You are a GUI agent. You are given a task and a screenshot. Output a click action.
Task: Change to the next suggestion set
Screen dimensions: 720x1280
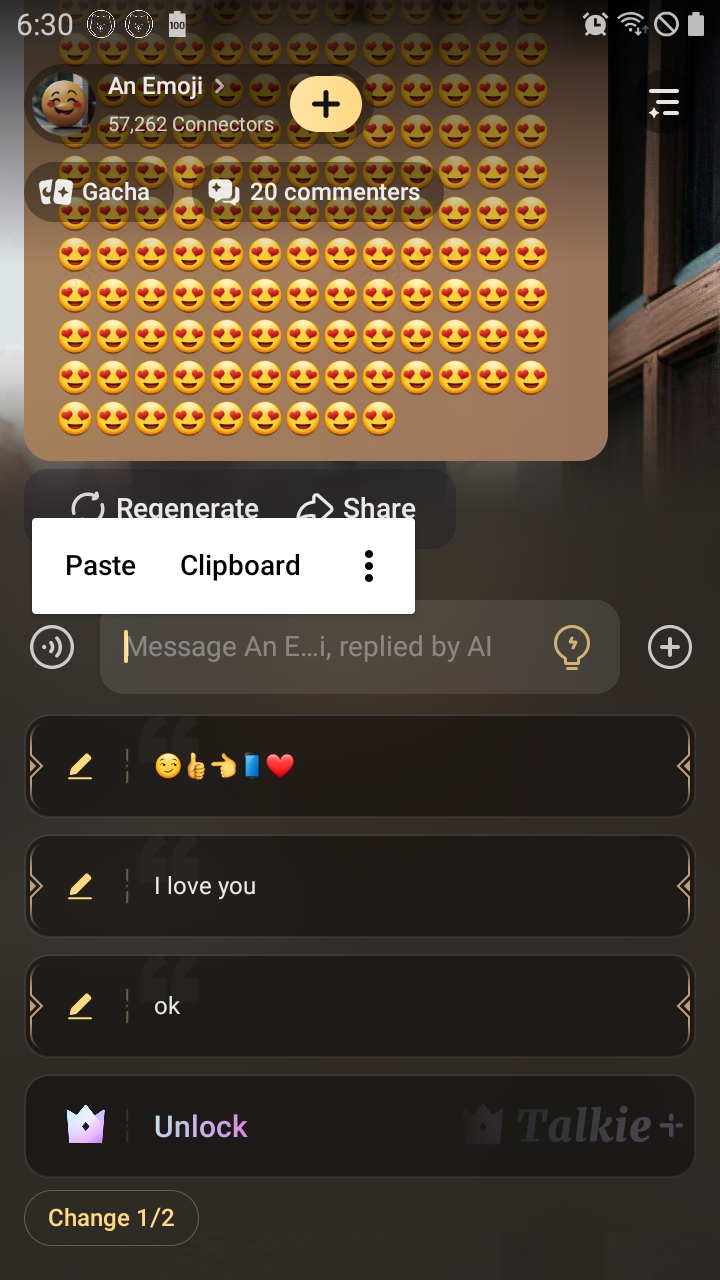[x=111, y=1218]
